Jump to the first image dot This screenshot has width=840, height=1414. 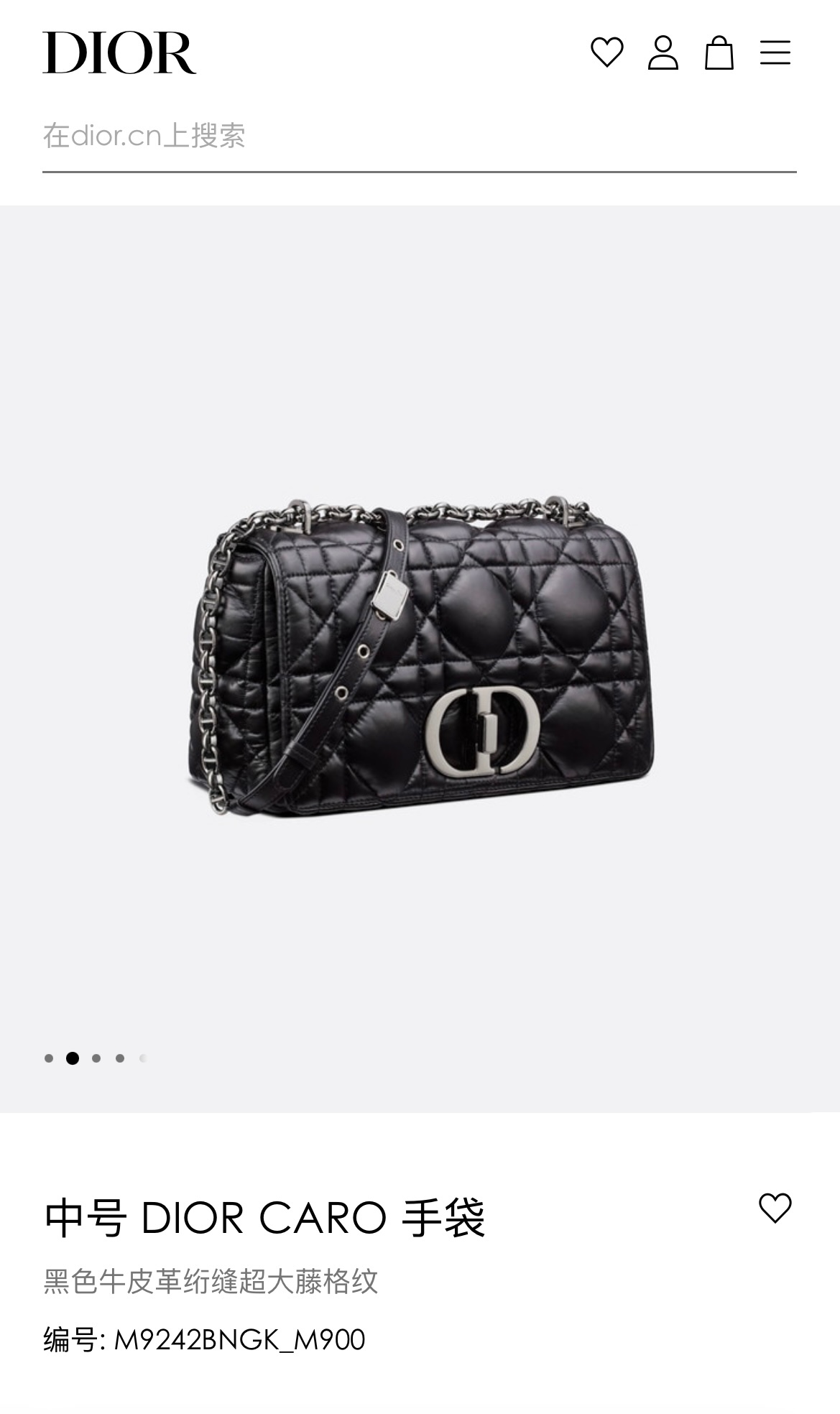49,1058
